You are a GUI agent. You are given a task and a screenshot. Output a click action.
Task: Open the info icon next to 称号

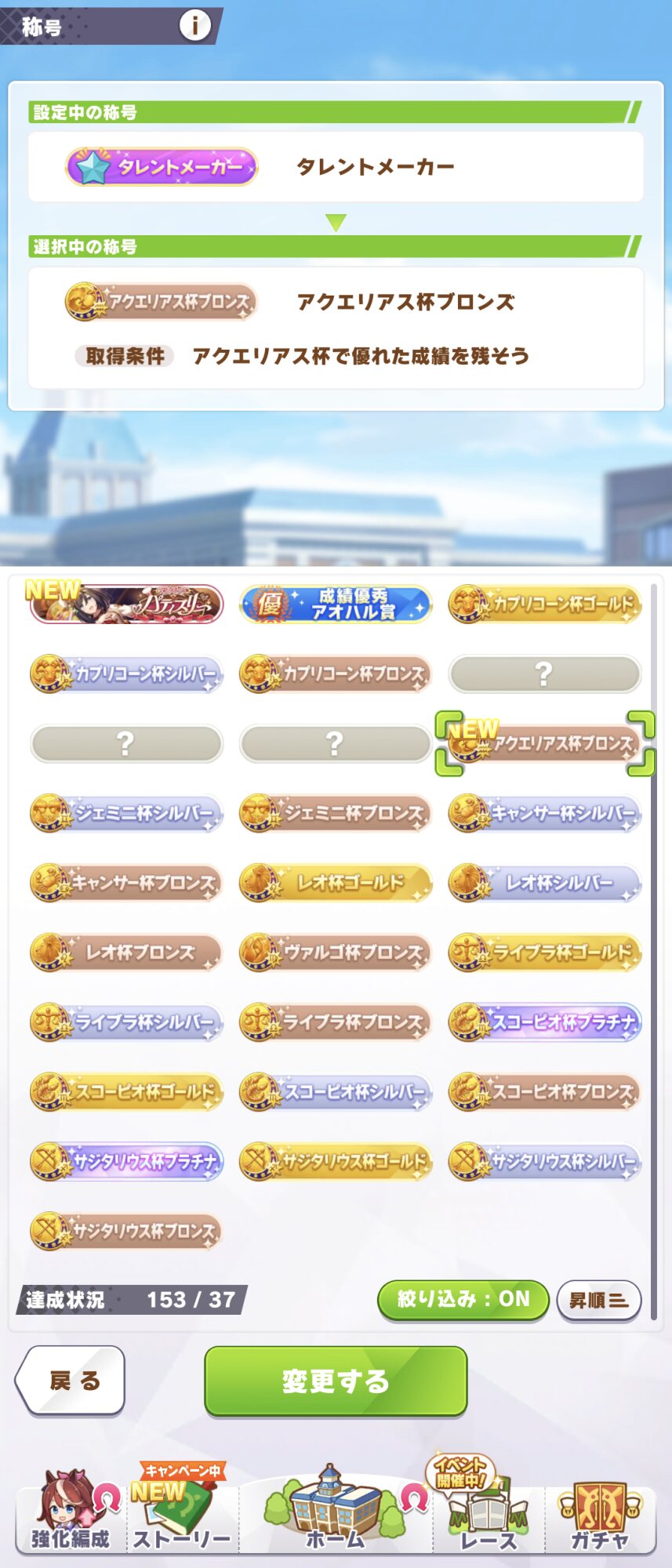click(194, 26)
